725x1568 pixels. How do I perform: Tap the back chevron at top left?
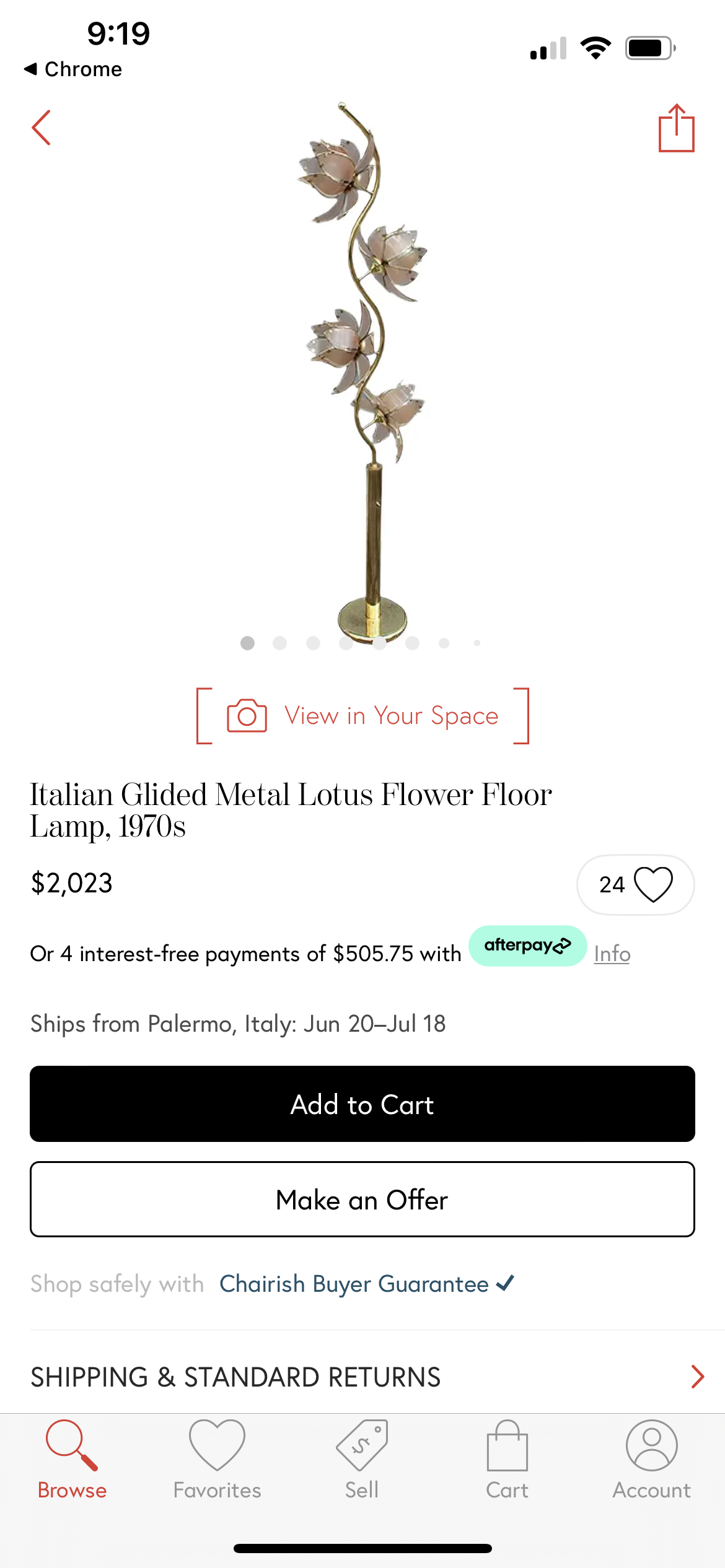coord(41,129)
